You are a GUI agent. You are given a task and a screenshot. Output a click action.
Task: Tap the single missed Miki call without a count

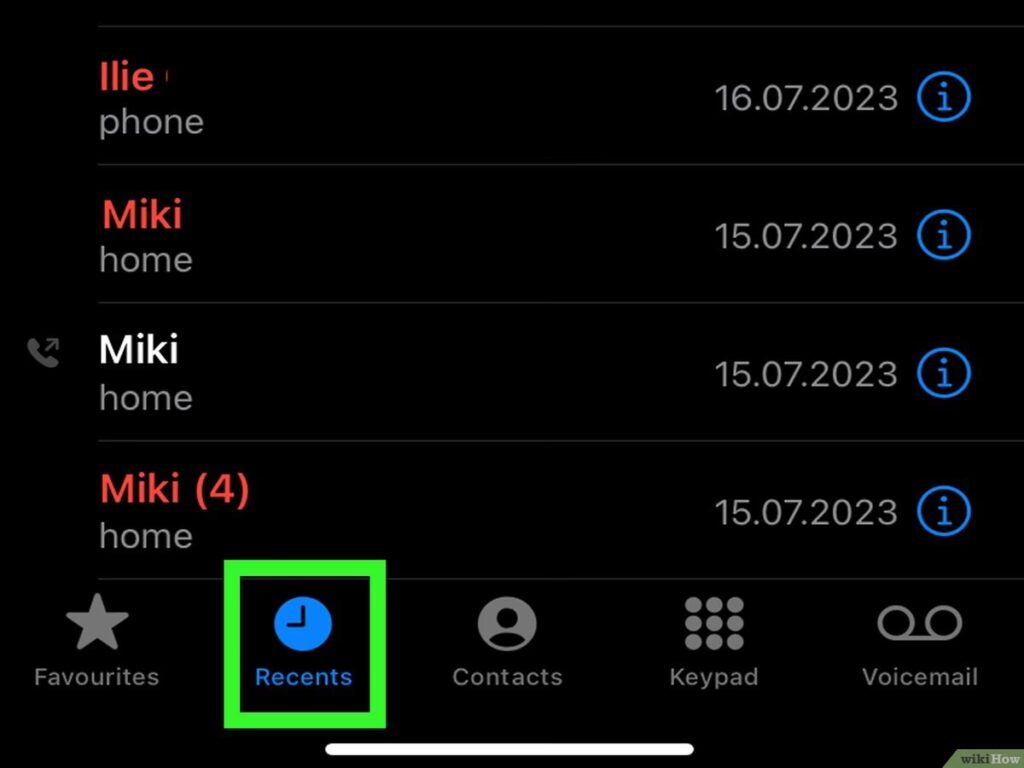coord(400,236)
